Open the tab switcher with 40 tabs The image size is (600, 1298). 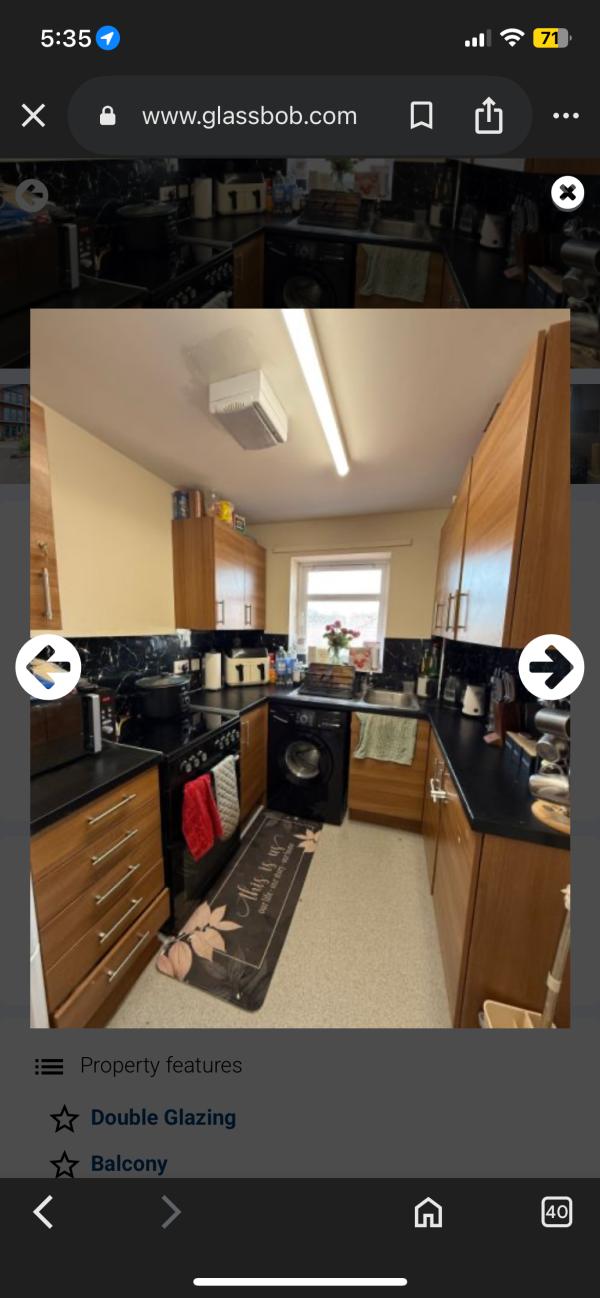pyautogui.click(x=556, y=1212)
